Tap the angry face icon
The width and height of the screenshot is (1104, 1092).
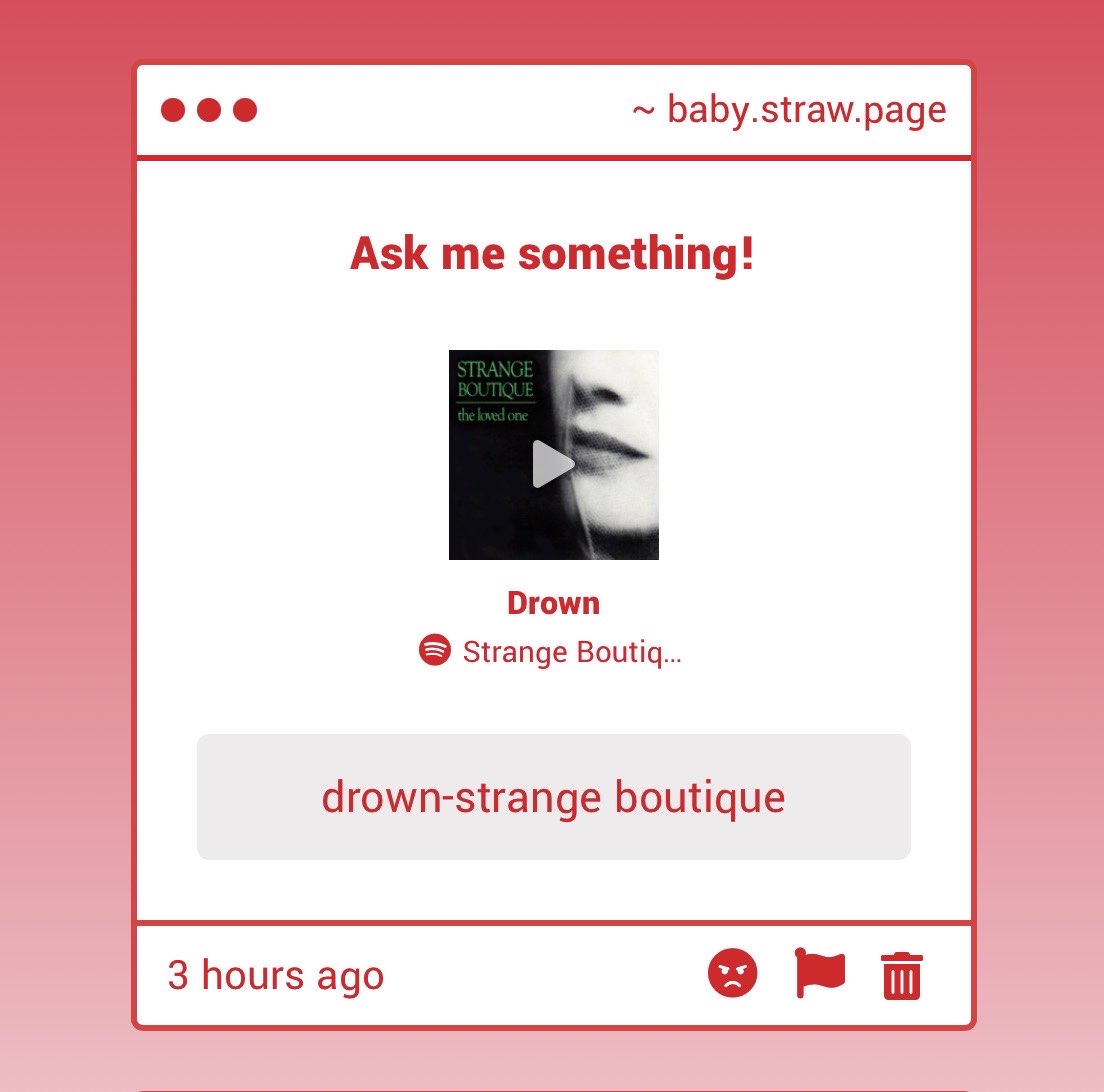click(x=732, y=974)
